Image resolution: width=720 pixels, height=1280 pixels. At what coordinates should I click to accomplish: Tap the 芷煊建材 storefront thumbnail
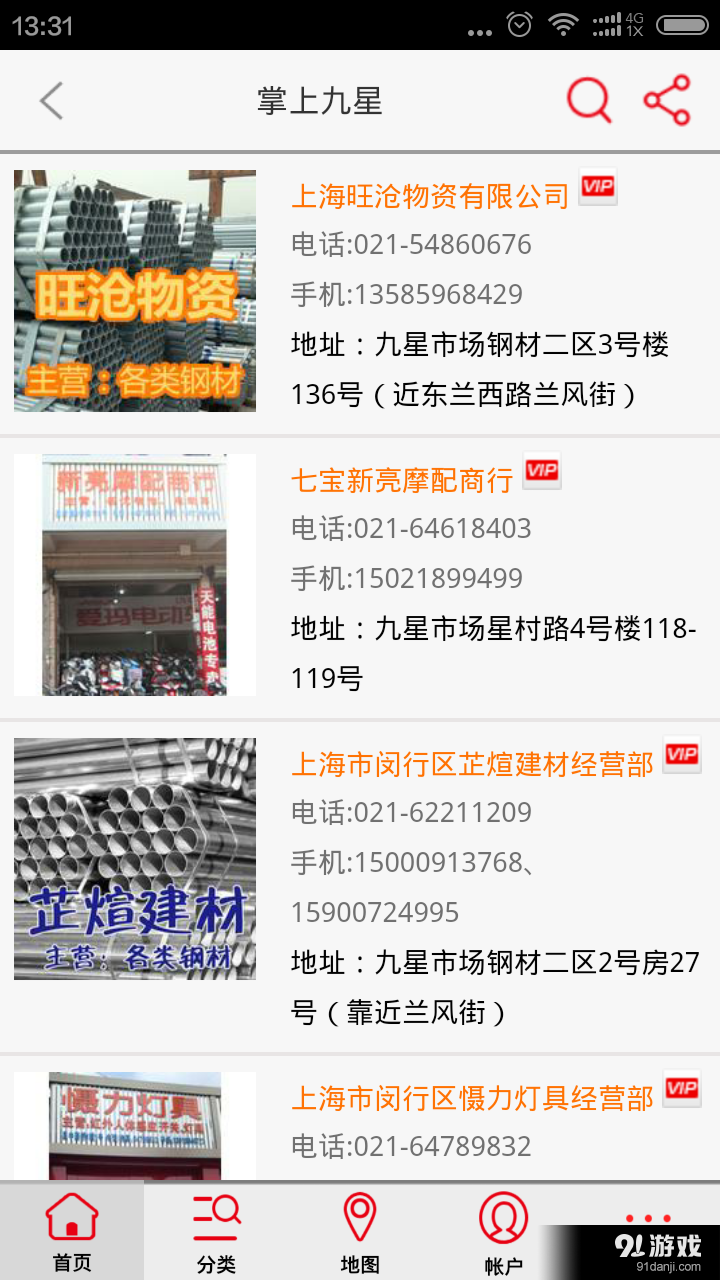[x=135, y=857]
